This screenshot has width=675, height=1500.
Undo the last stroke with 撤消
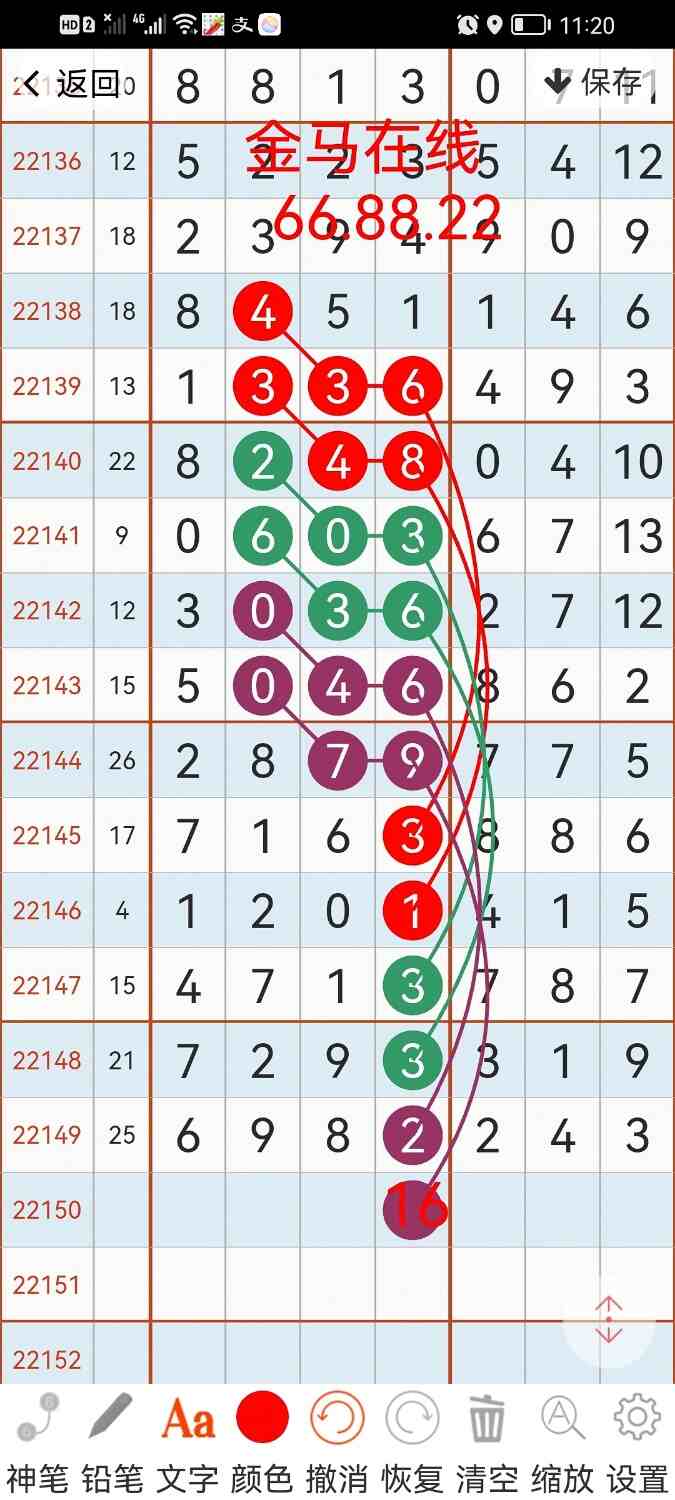pos(337,1440)
